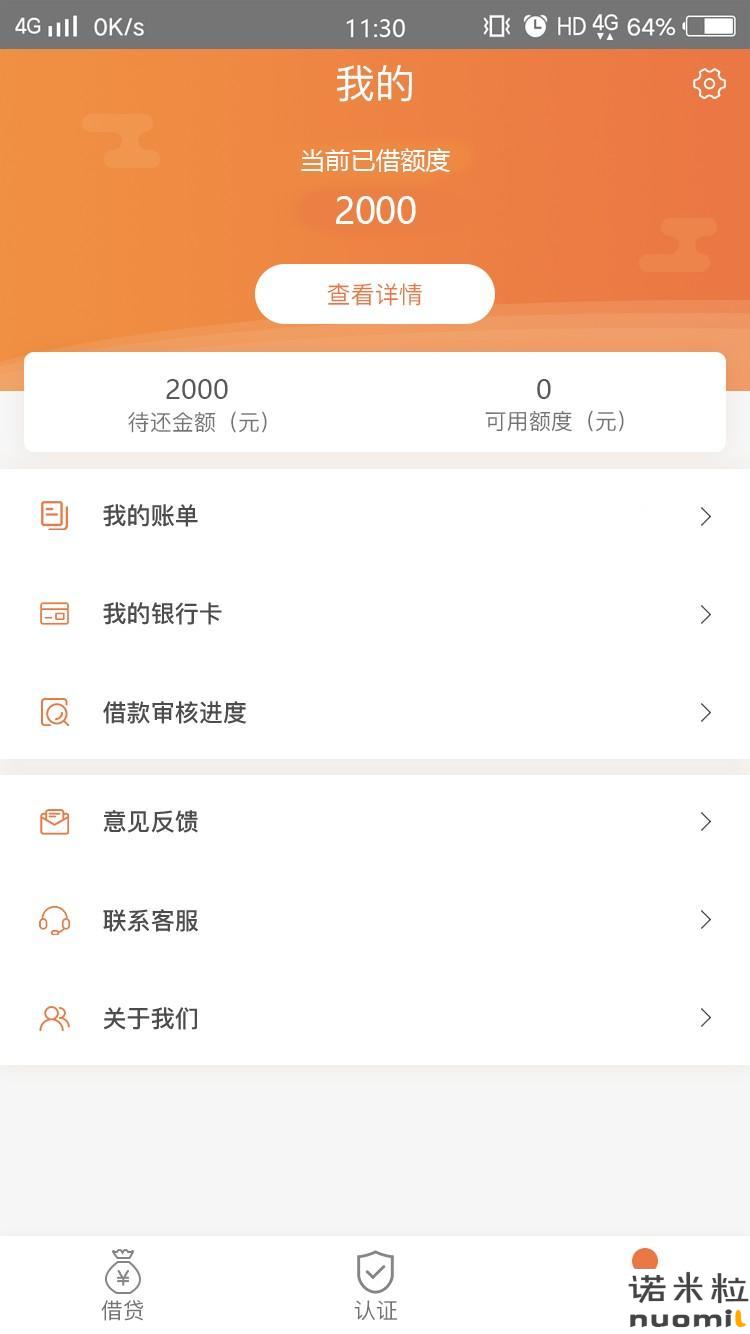Open 我的银行卡

click(x=375, y=614)
